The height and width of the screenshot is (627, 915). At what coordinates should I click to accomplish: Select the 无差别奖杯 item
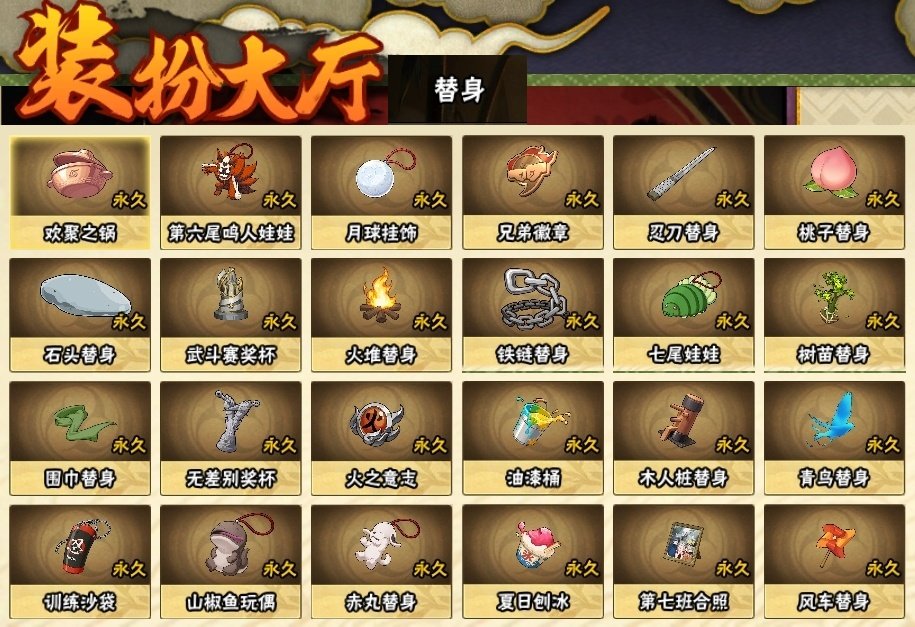(x=231, y=437)
